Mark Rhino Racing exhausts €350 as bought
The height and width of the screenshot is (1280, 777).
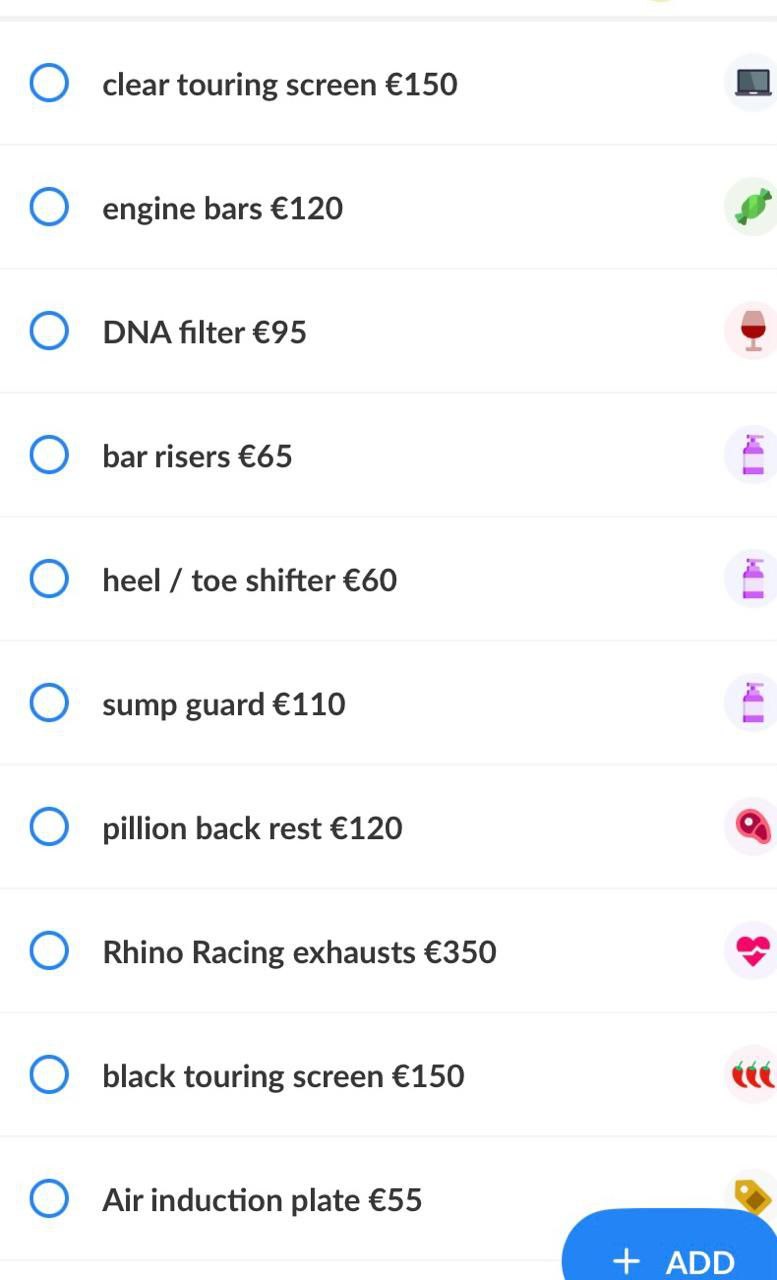pos(49,951)
